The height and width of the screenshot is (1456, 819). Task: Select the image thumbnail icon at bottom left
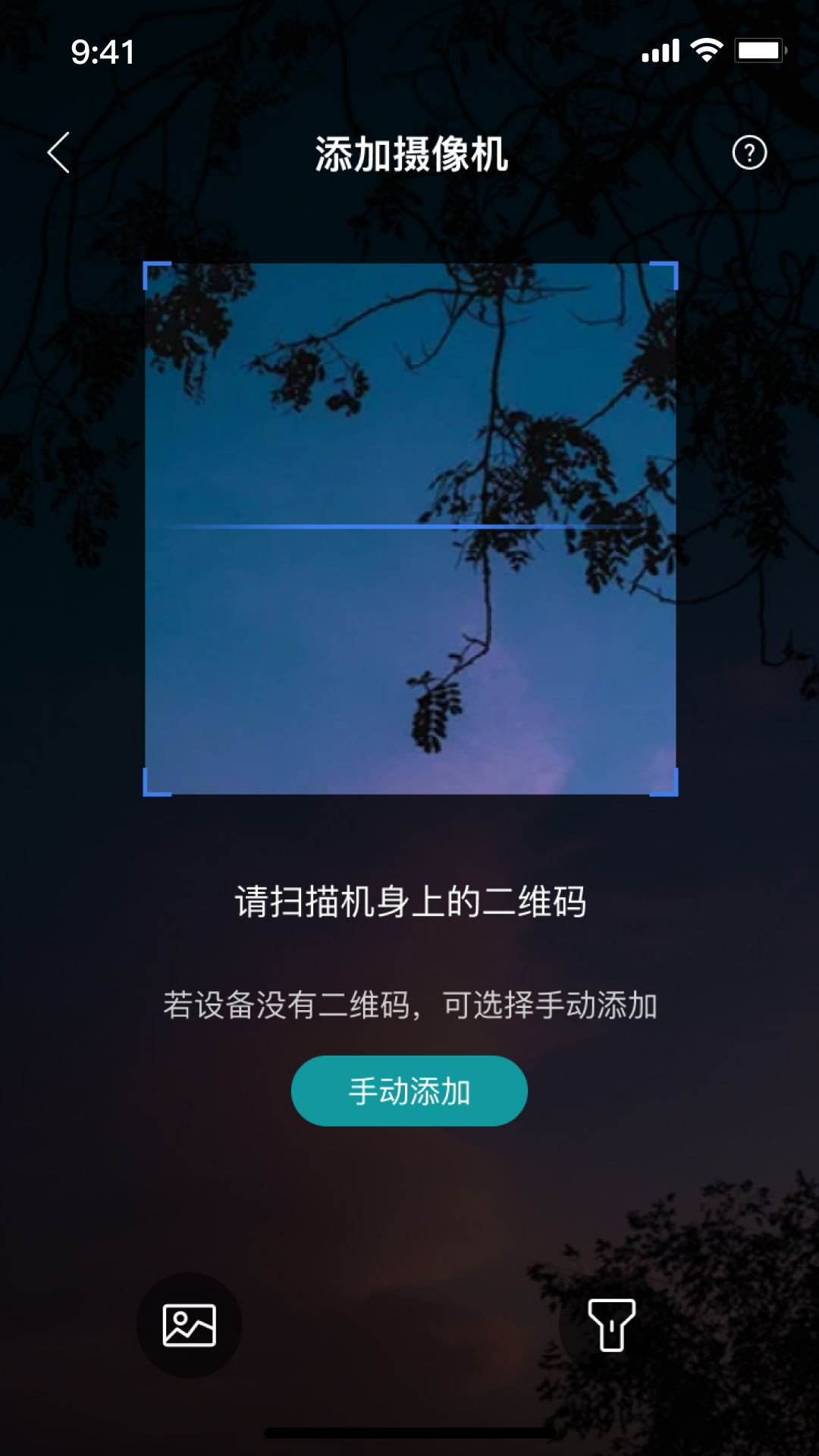(188, 1323)
